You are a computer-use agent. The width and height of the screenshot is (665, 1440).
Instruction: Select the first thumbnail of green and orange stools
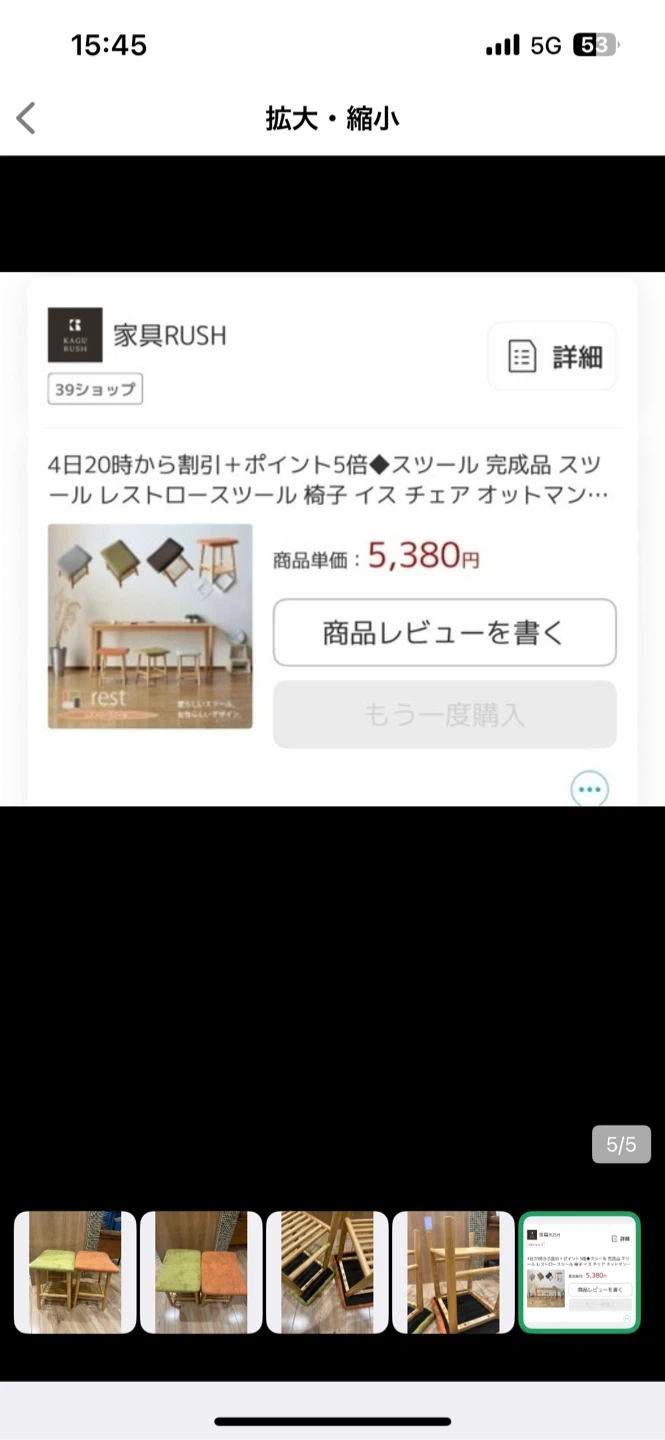click(x=75, y=1272)
